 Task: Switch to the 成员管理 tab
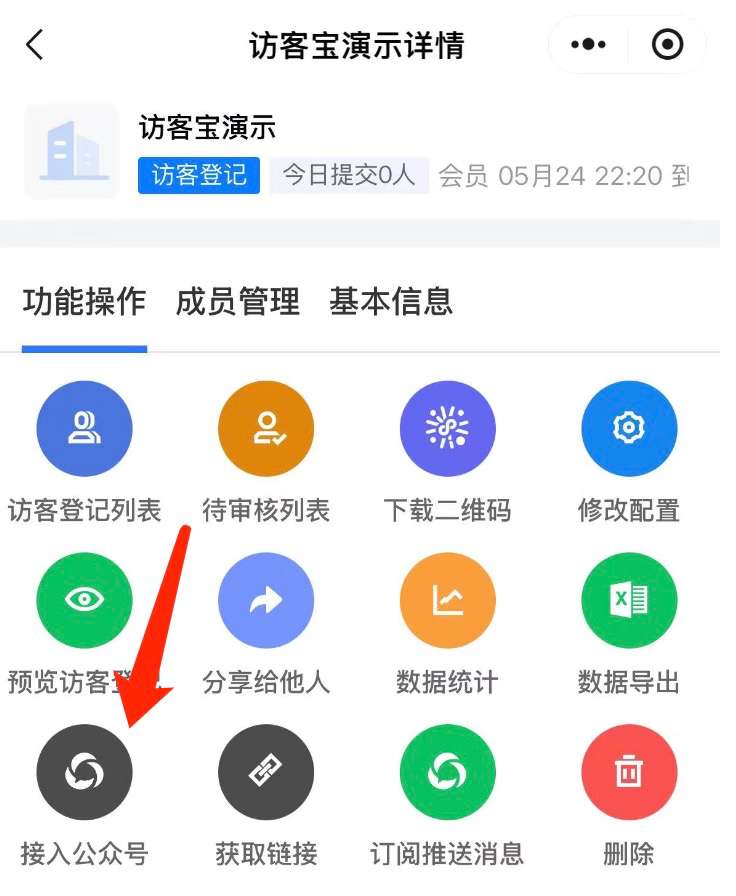[x=238, y=302]
